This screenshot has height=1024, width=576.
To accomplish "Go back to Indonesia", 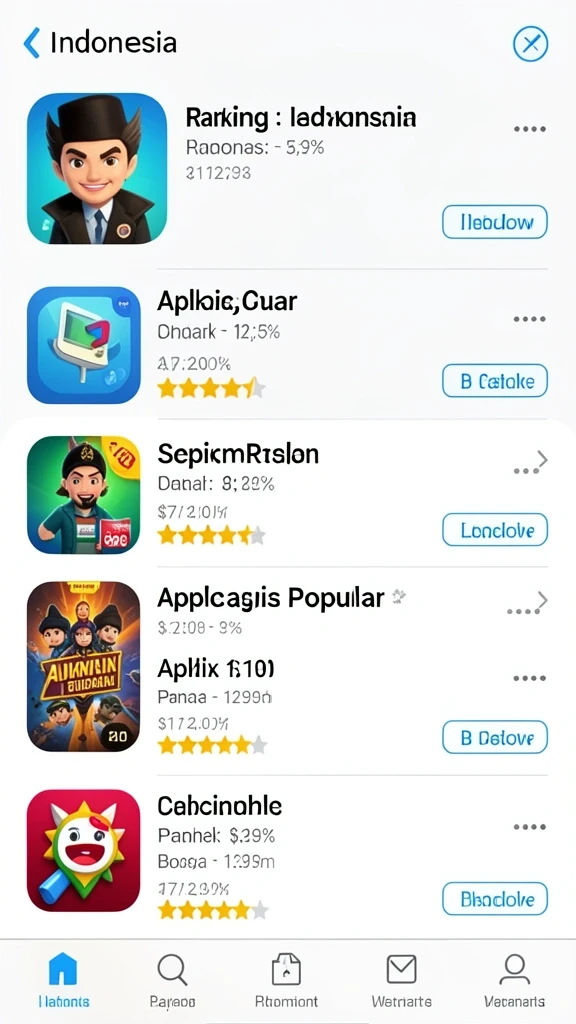I will (99, 43).
